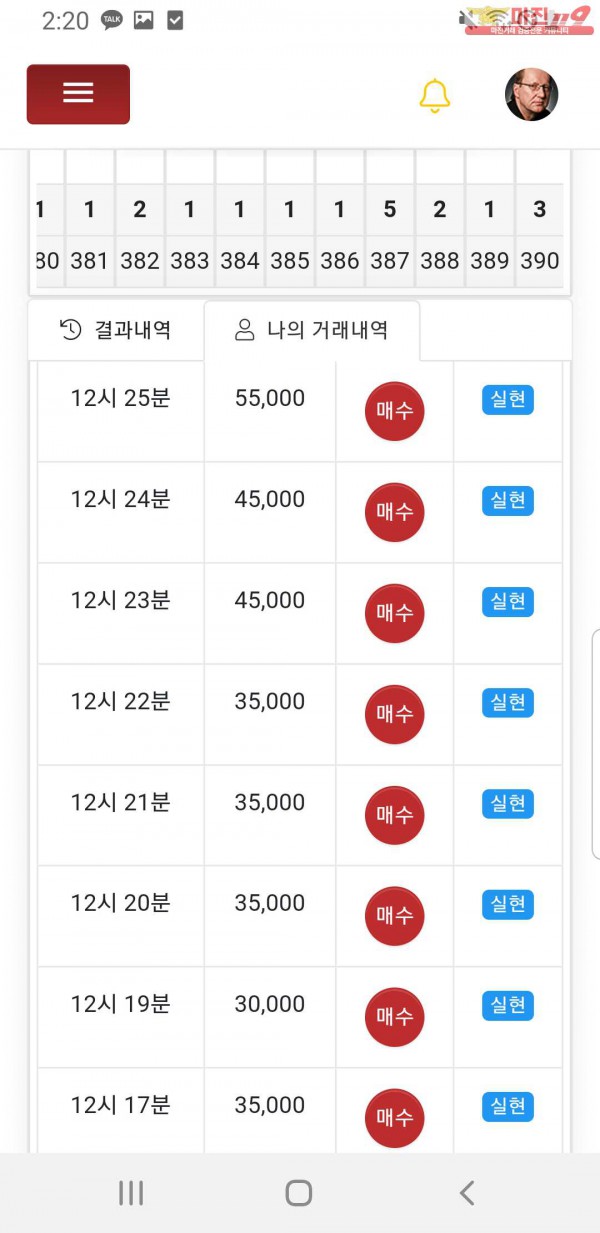Image resolution: width=600 pixels, height=1233 pixels.
Task: Open the notifications bell
Action: [434, 95]
